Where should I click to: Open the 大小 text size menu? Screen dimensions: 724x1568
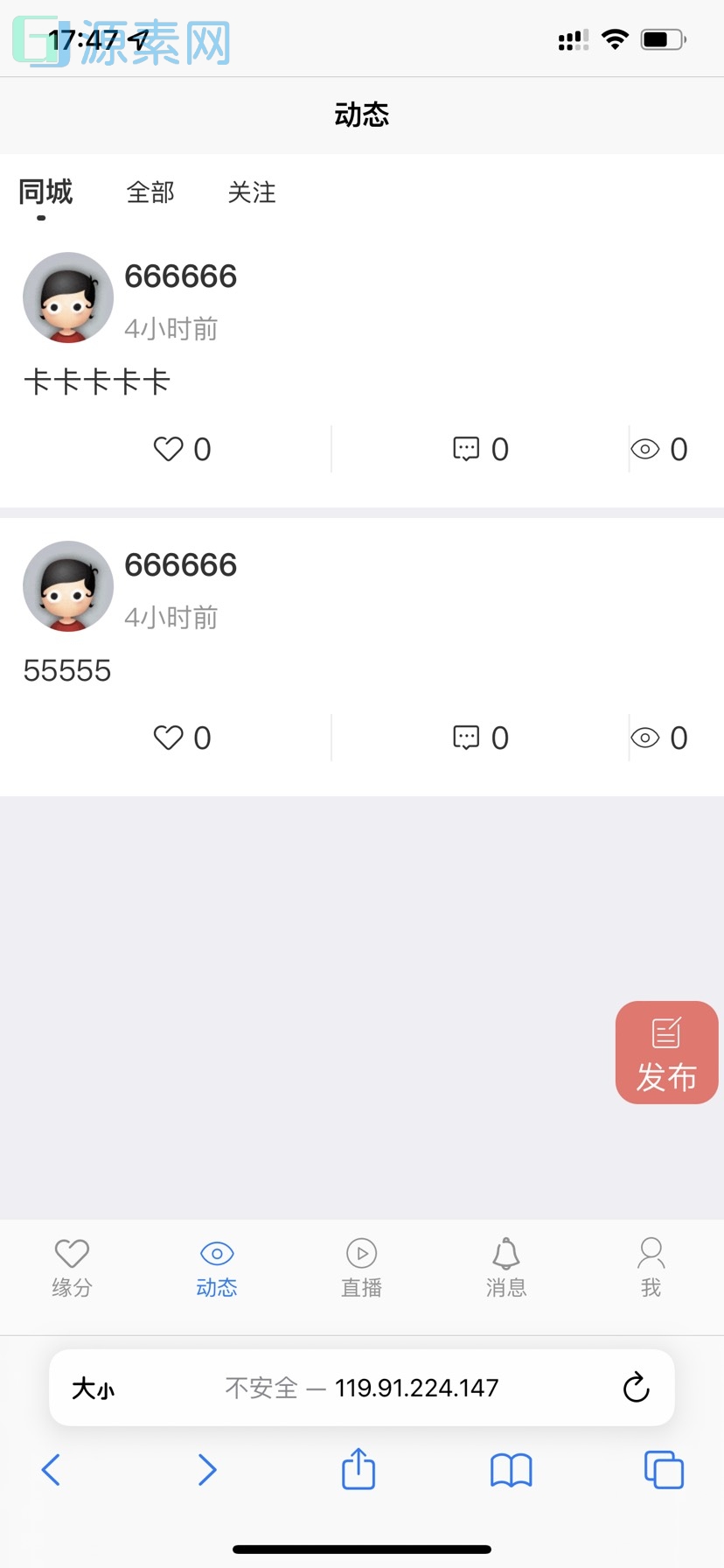pyautogui.click(x=91, y=1388)
